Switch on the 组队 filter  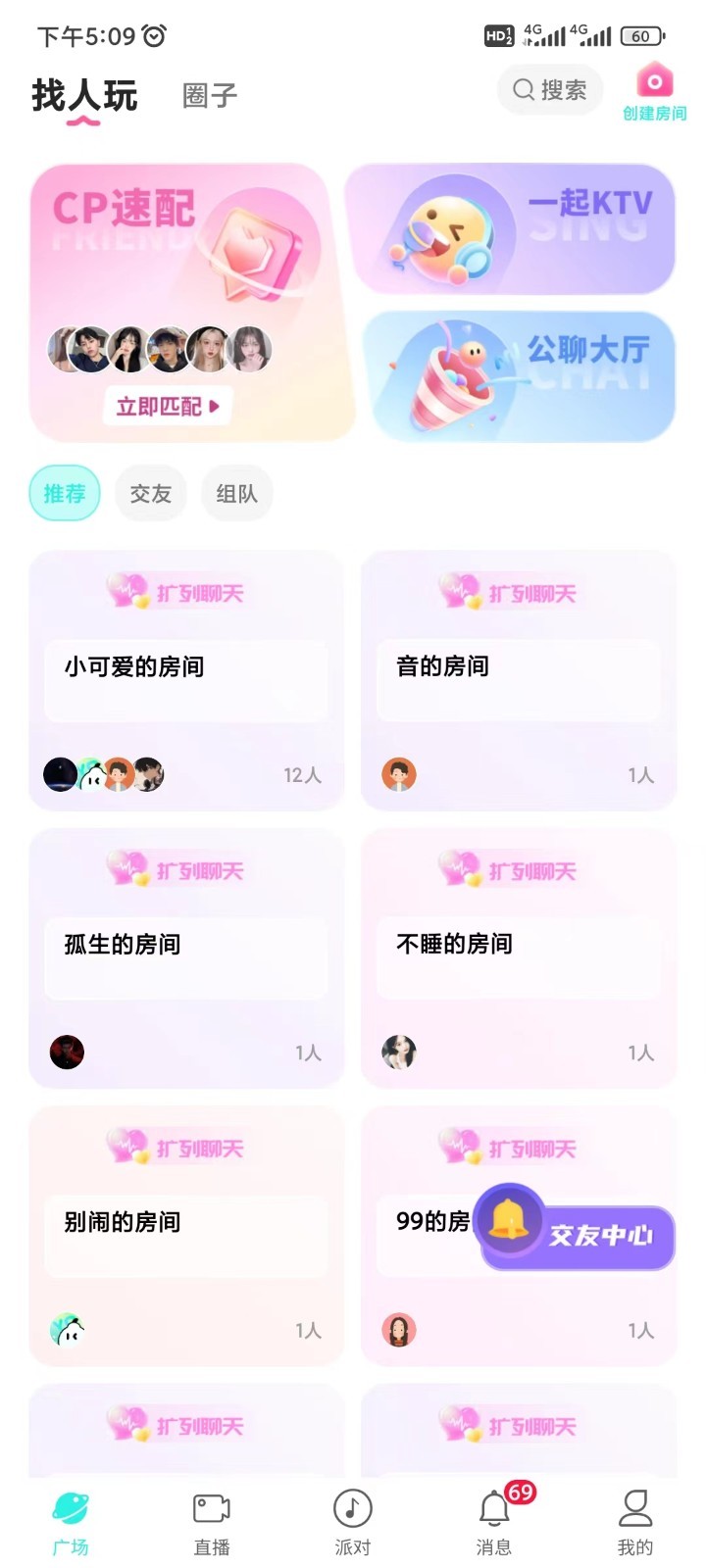pos(236,493)
